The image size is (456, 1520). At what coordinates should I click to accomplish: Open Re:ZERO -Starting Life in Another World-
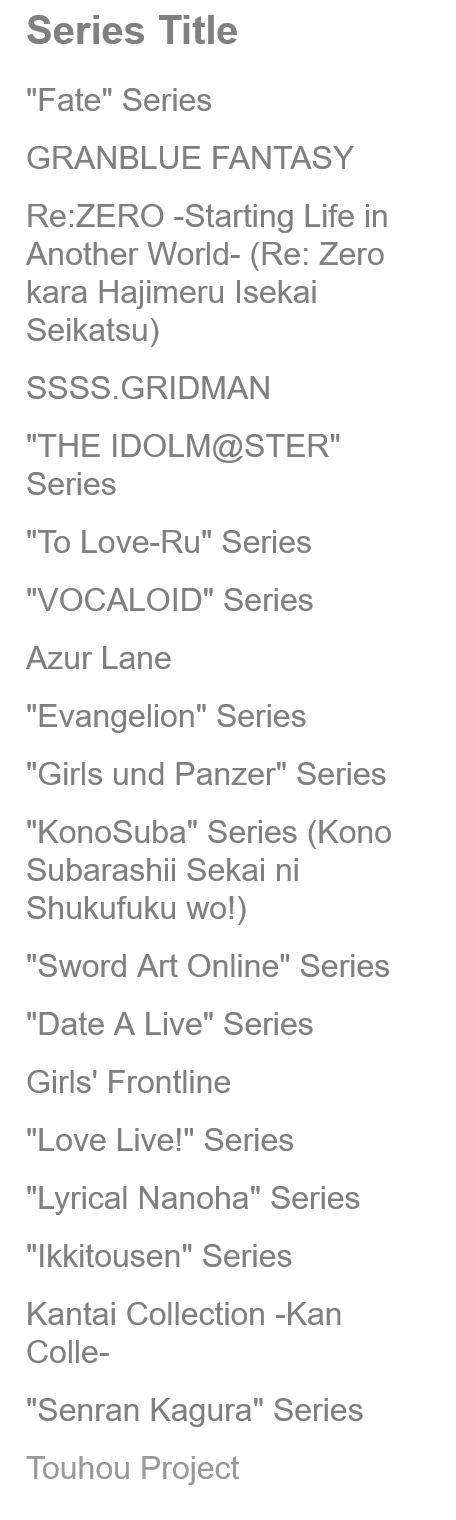pos(207,274)
